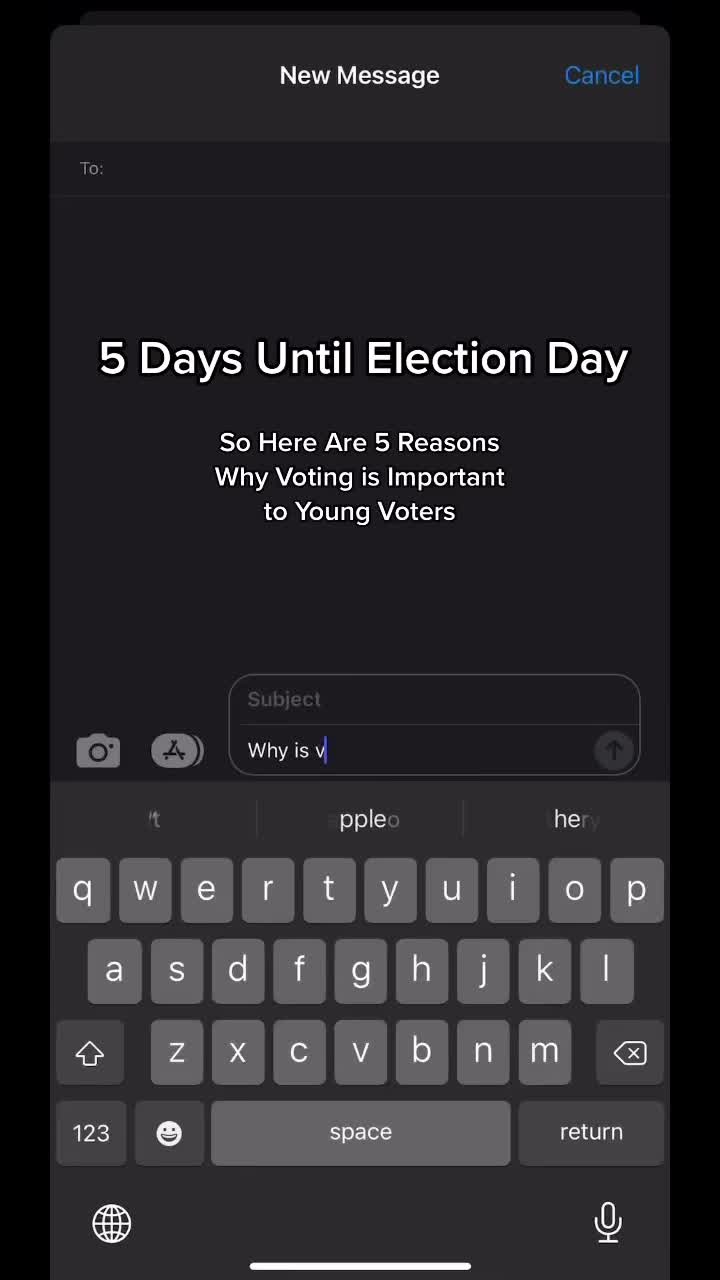Start dictation with the microphone icon
The image size is (720, 1280).
tap(608, 1222)
